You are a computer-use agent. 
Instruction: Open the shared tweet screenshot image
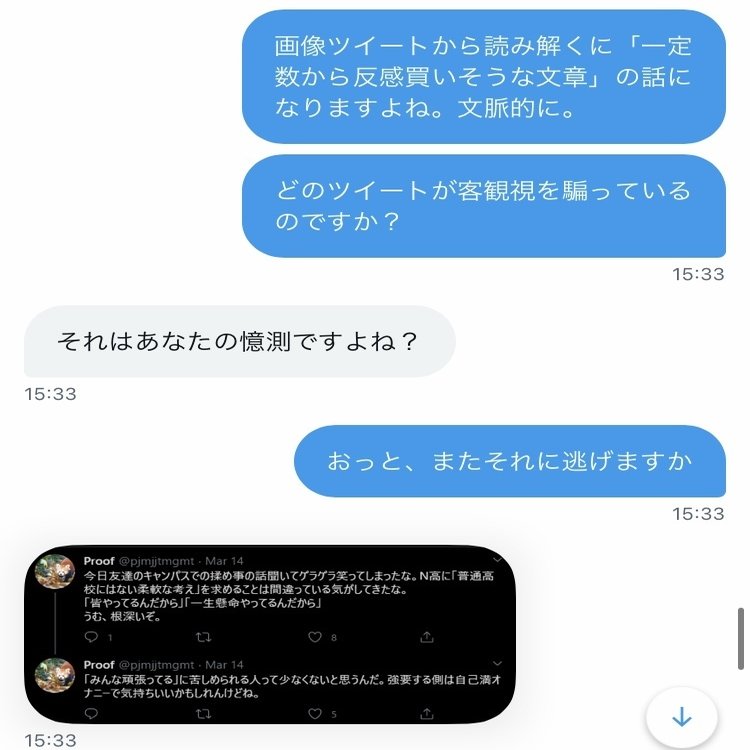pyautogui.click(x=270, y=634)
